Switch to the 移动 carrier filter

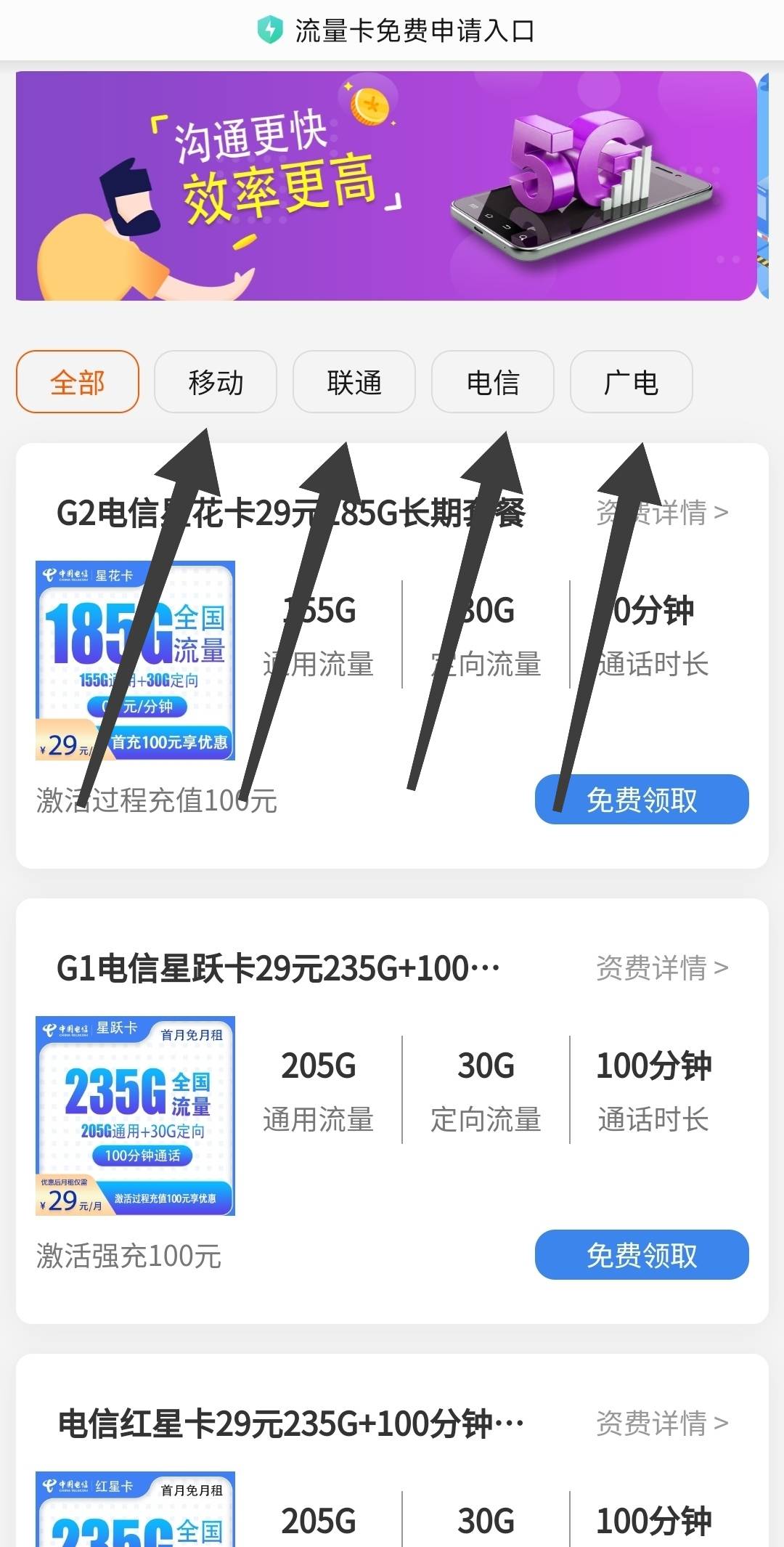point(216,382)
